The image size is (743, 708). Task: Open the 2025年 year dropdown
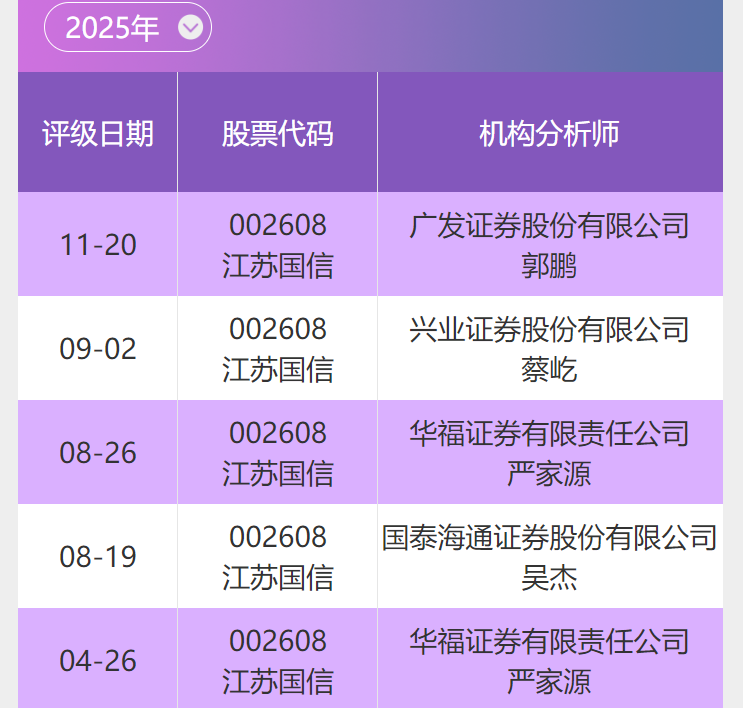128,28
